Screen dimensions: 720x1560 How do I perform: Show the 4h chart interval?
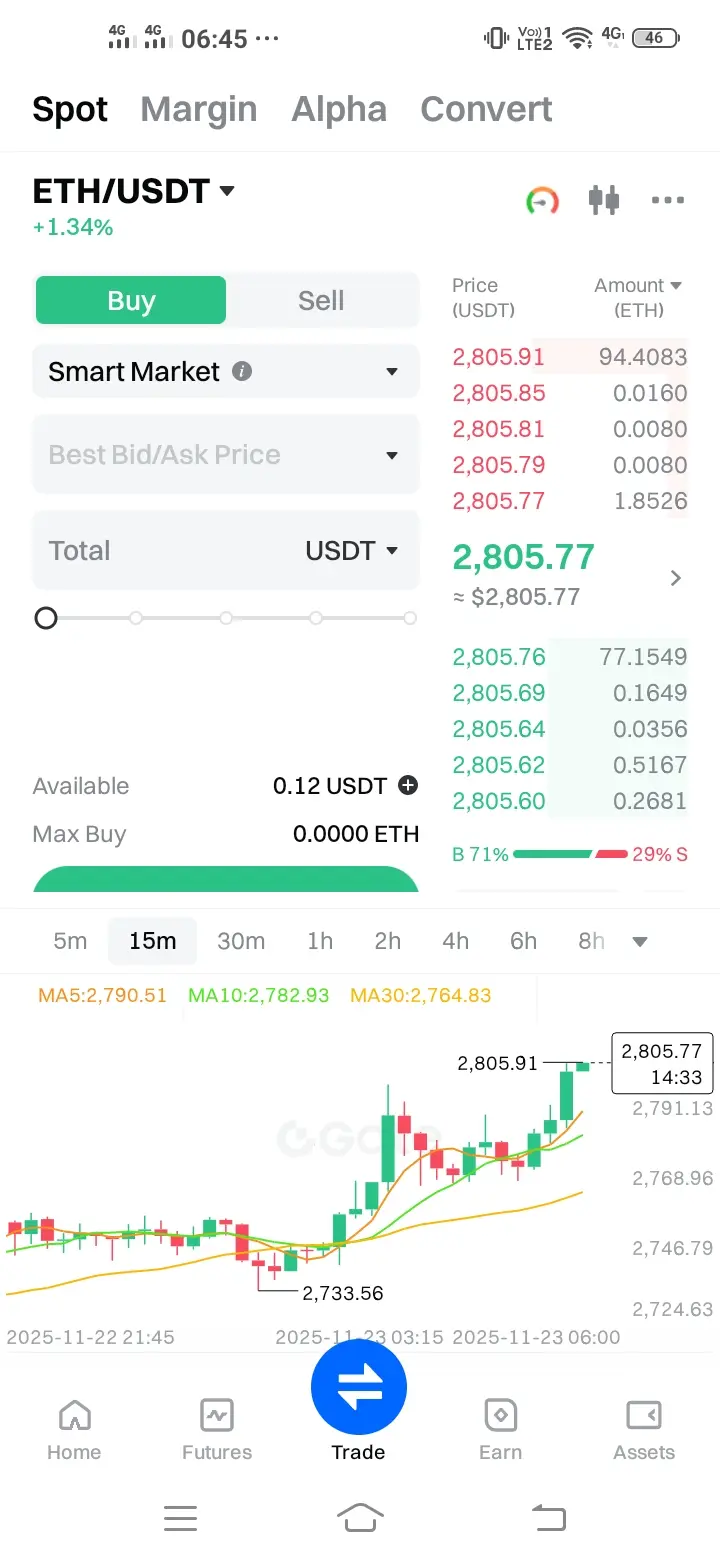click(x=455, y=941)
